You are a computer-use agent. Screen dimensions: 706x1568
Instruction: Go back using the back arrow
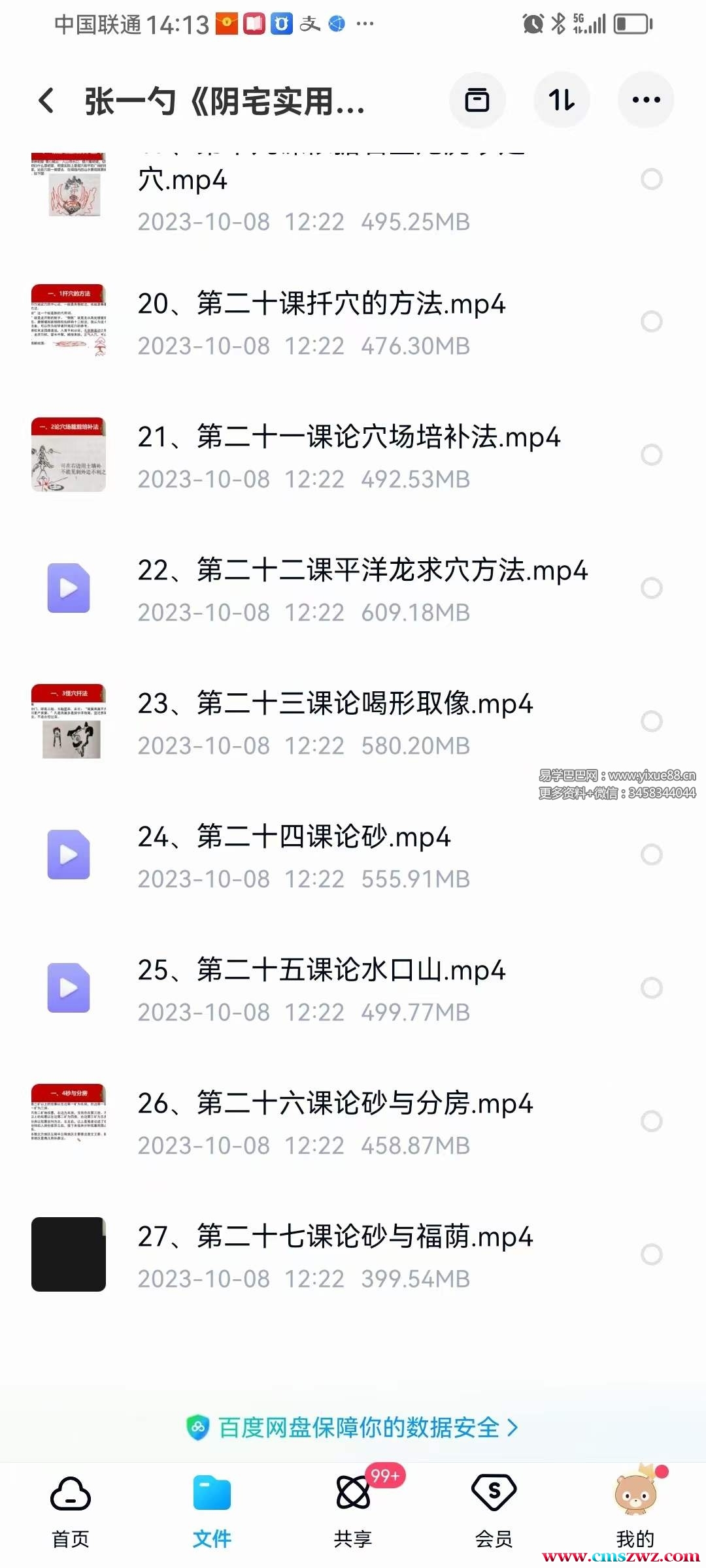(46, 101)
